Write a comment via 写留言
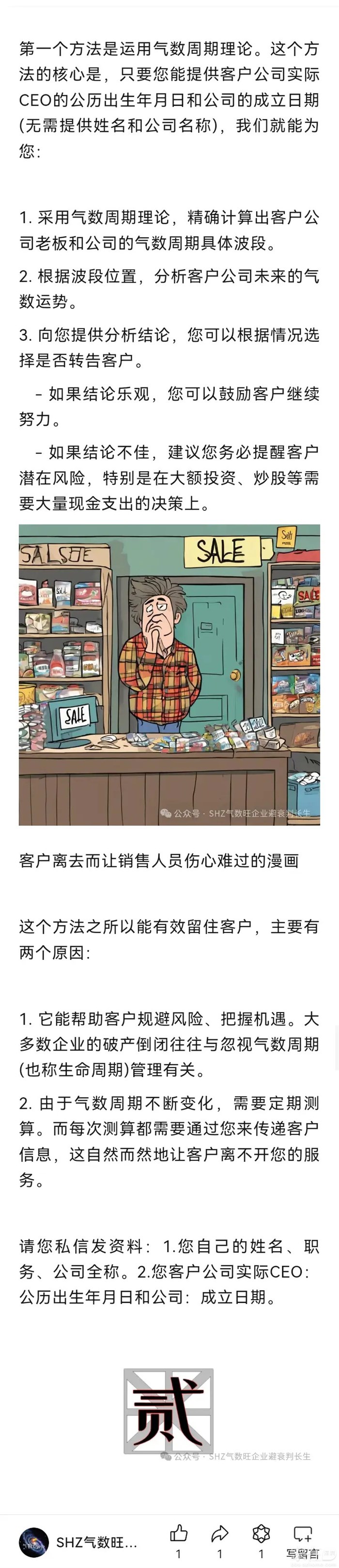Viewport: 339px width, 1568px height. (x=303, y=1539)
